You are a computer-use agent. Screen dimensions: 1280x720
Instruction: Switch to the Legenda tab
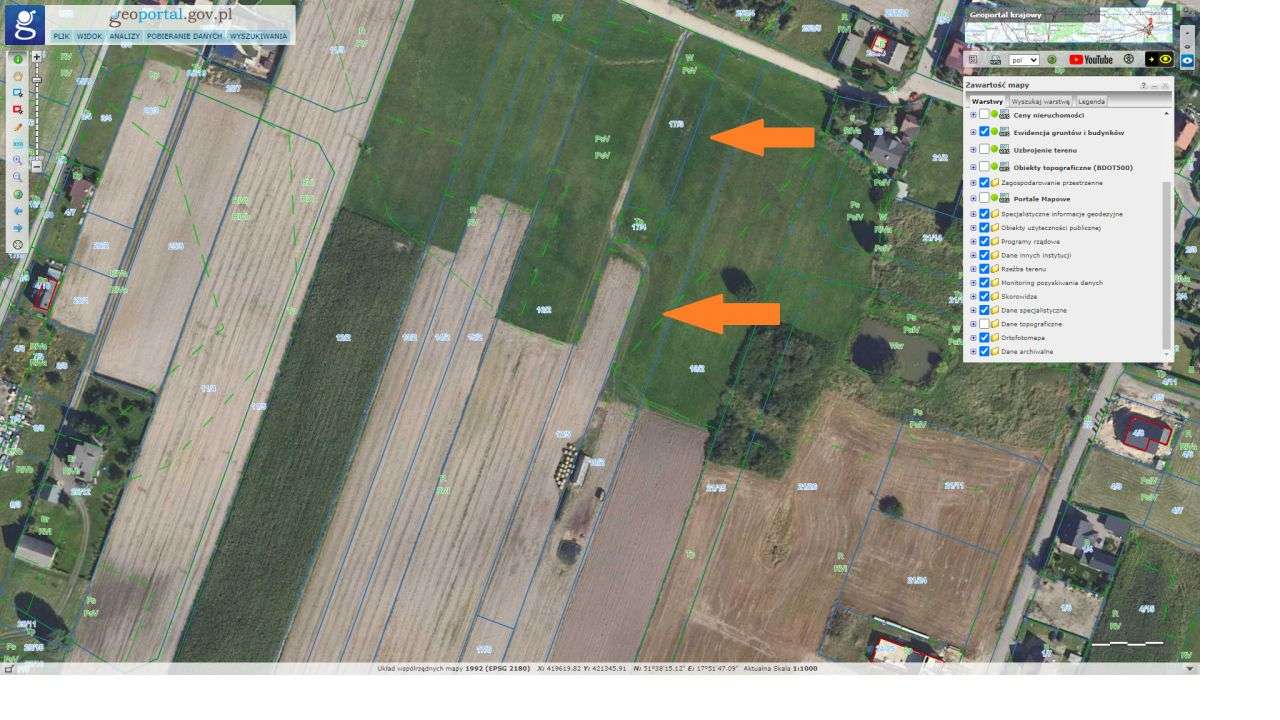tap(1091, 102)
